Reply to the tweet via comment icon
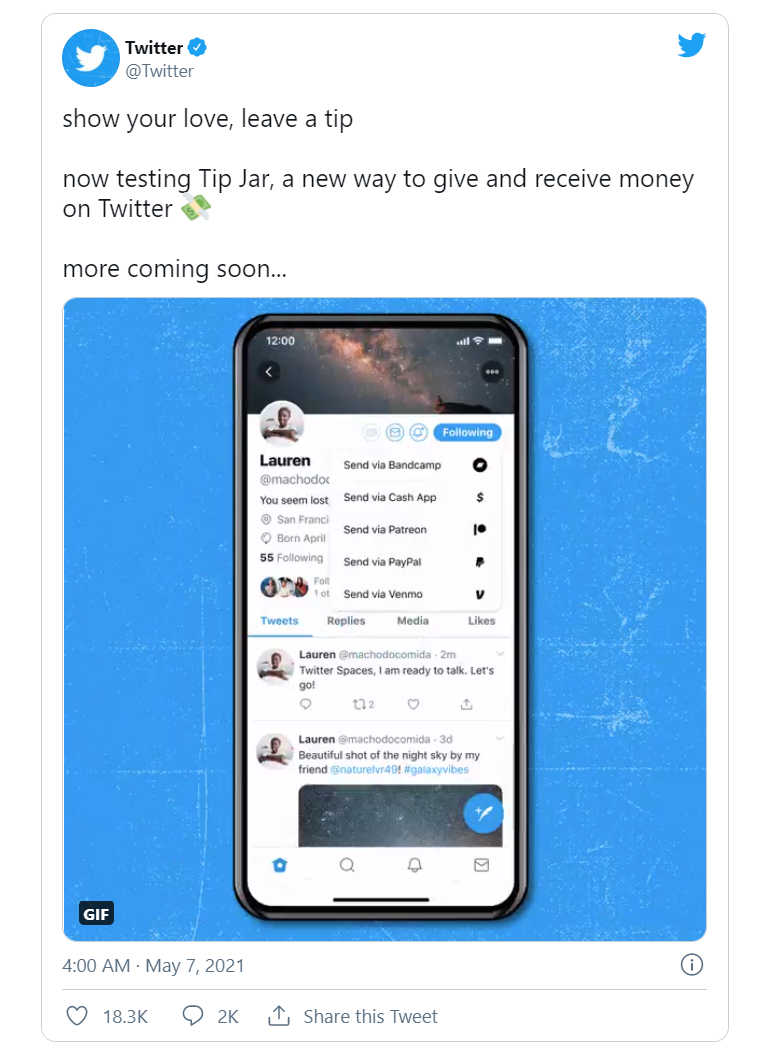The width and height of the screenshot is (769, 1056). tap(194, 1016)
